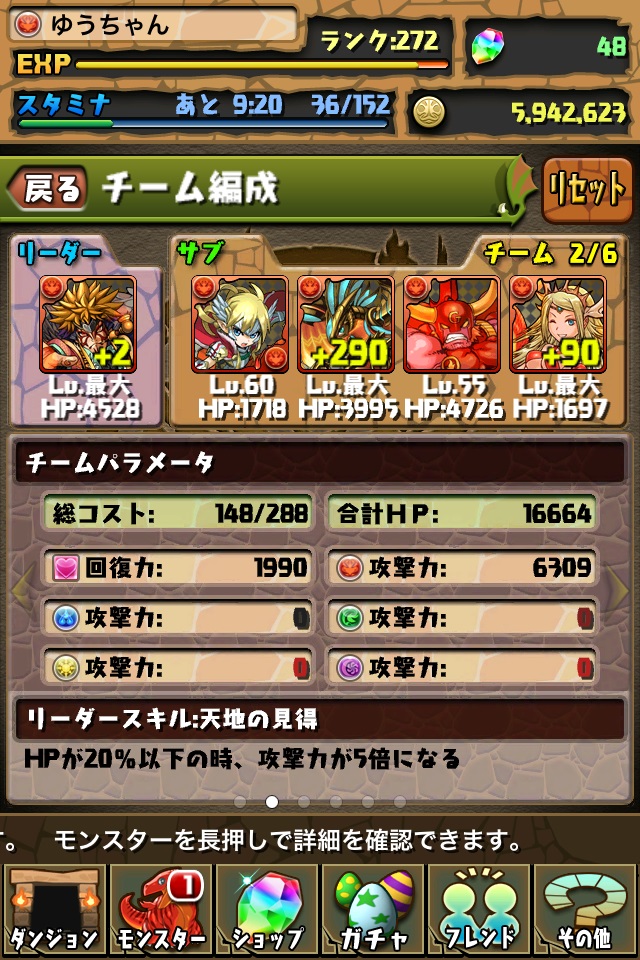Switch to the ガチャ tab

coord(373,908)
